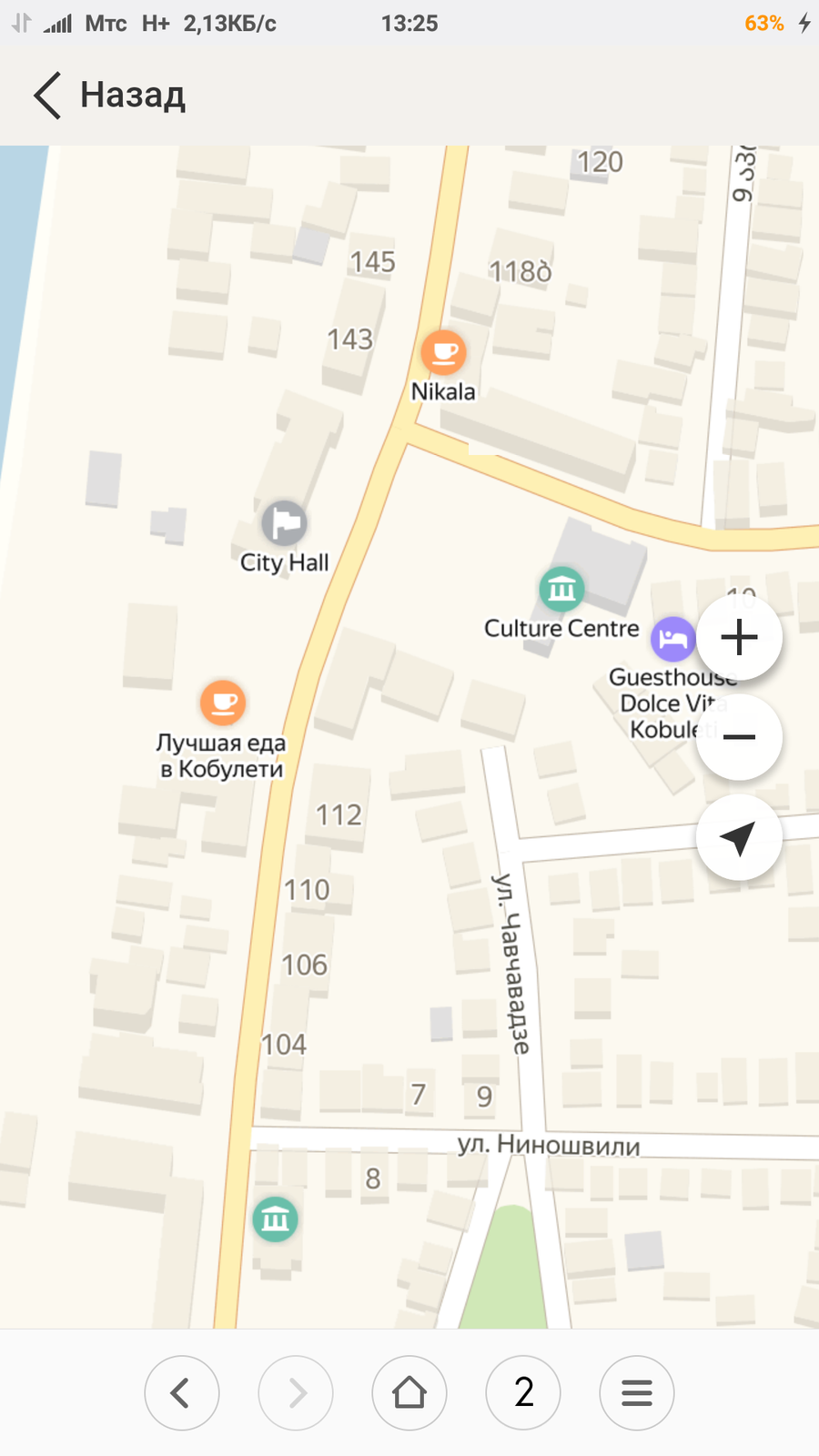Open the Nikala cafe marker

click(x=444, y=352)
